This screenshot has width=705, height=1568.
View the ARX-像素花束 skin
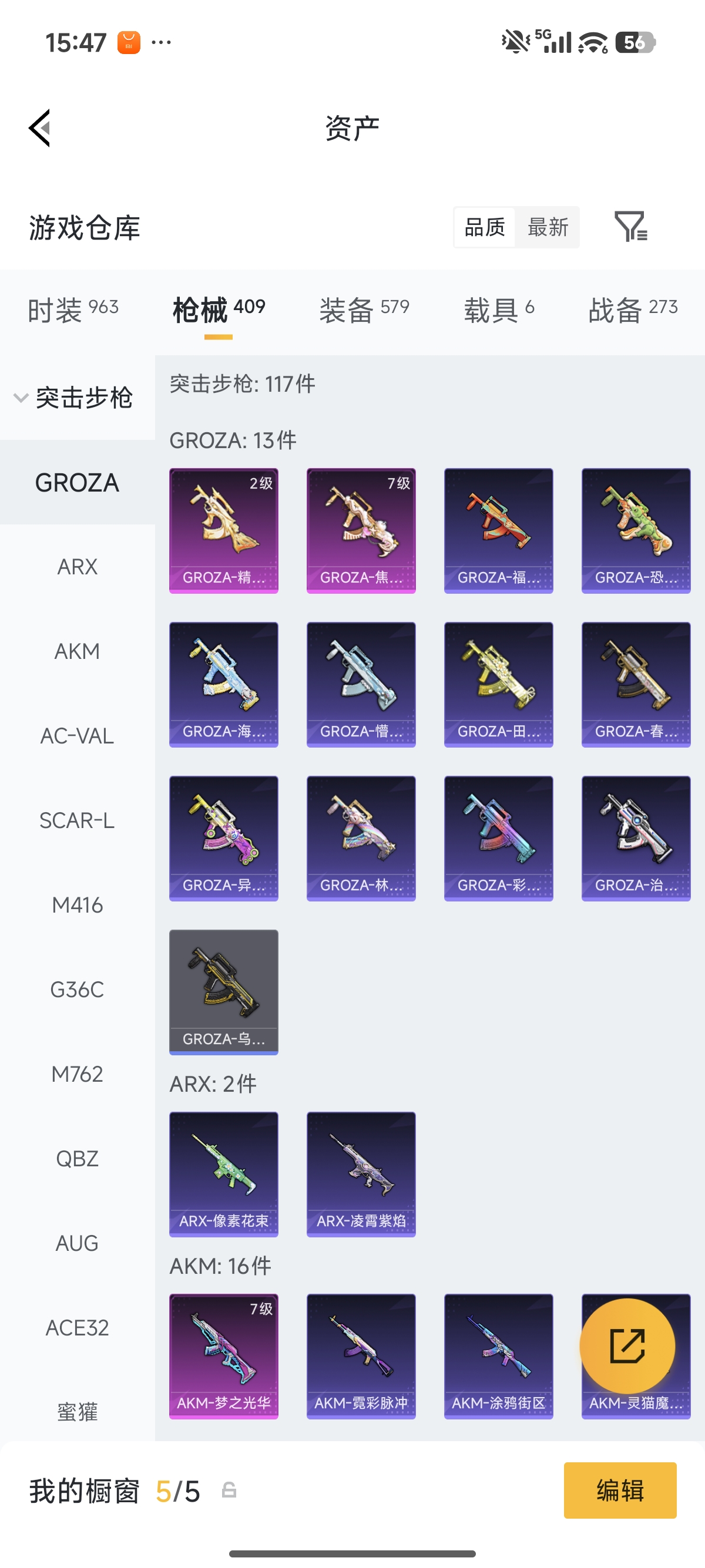pyautogui.click(x=223, y=1174)
